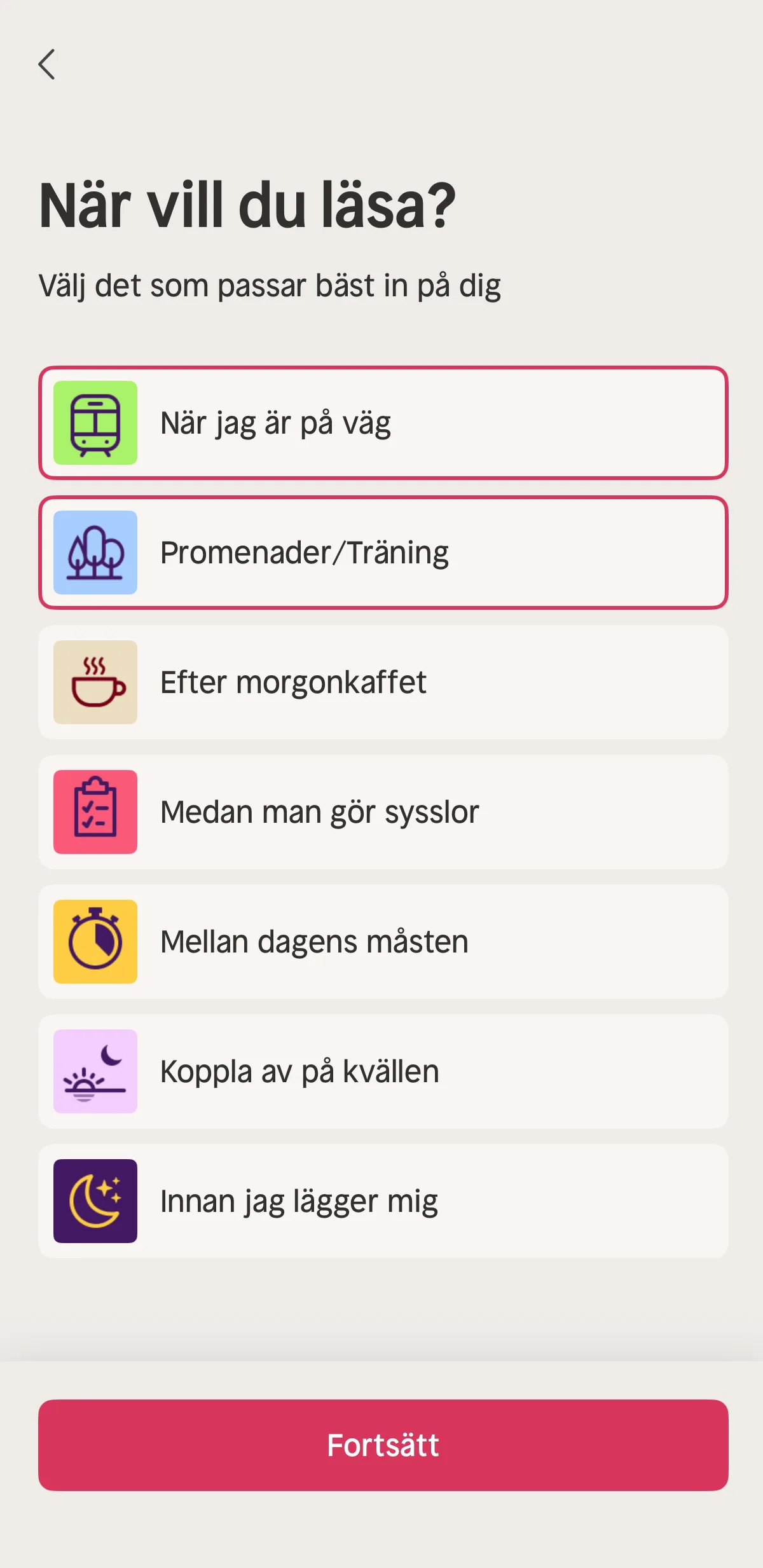The image size is (763, 1568).
Task: Tap the yellow stopwatch icon
Action: click(95, 941)
